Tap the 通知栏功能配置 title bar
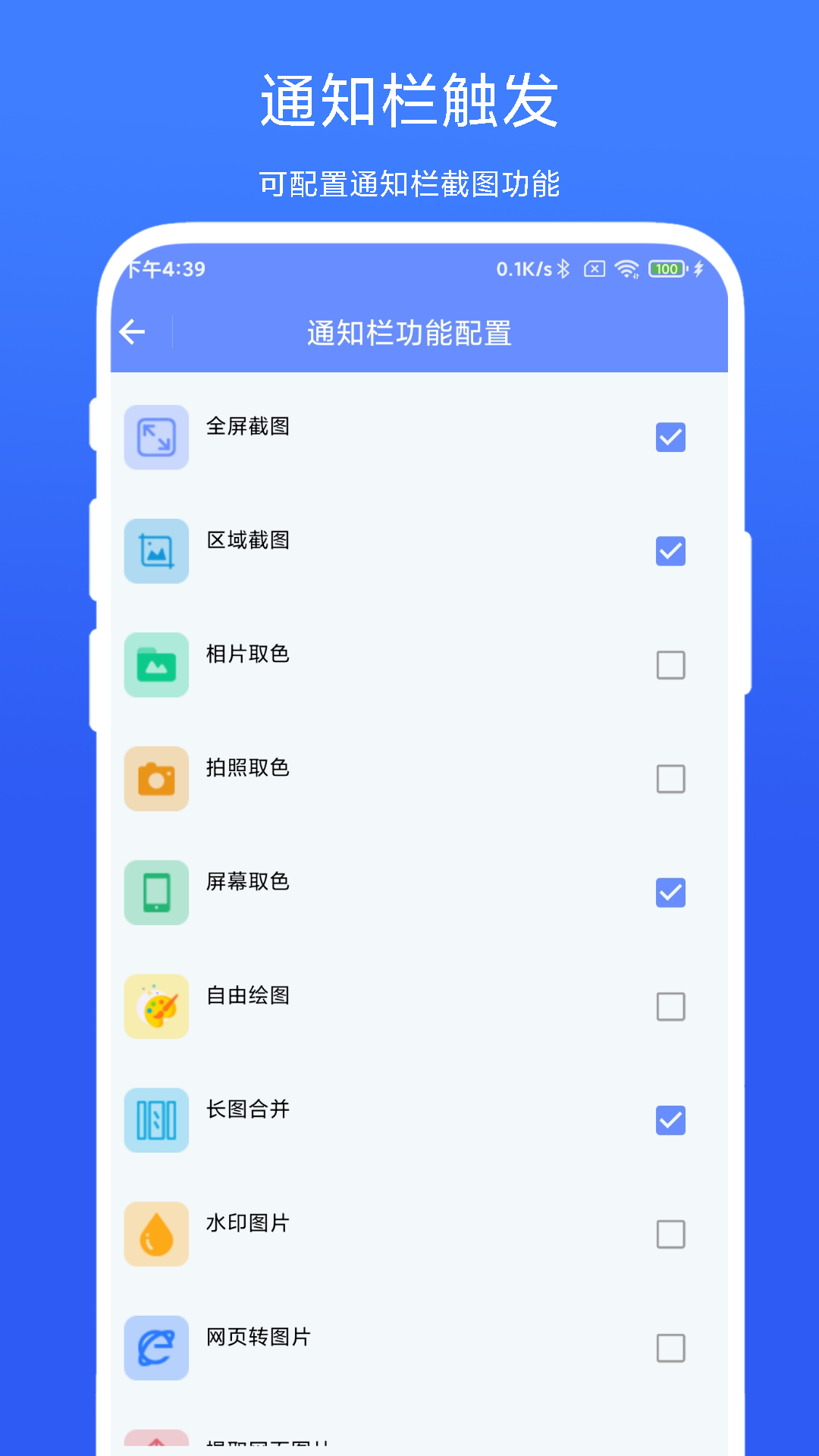819x1456 pixels. tap(409, 332)
